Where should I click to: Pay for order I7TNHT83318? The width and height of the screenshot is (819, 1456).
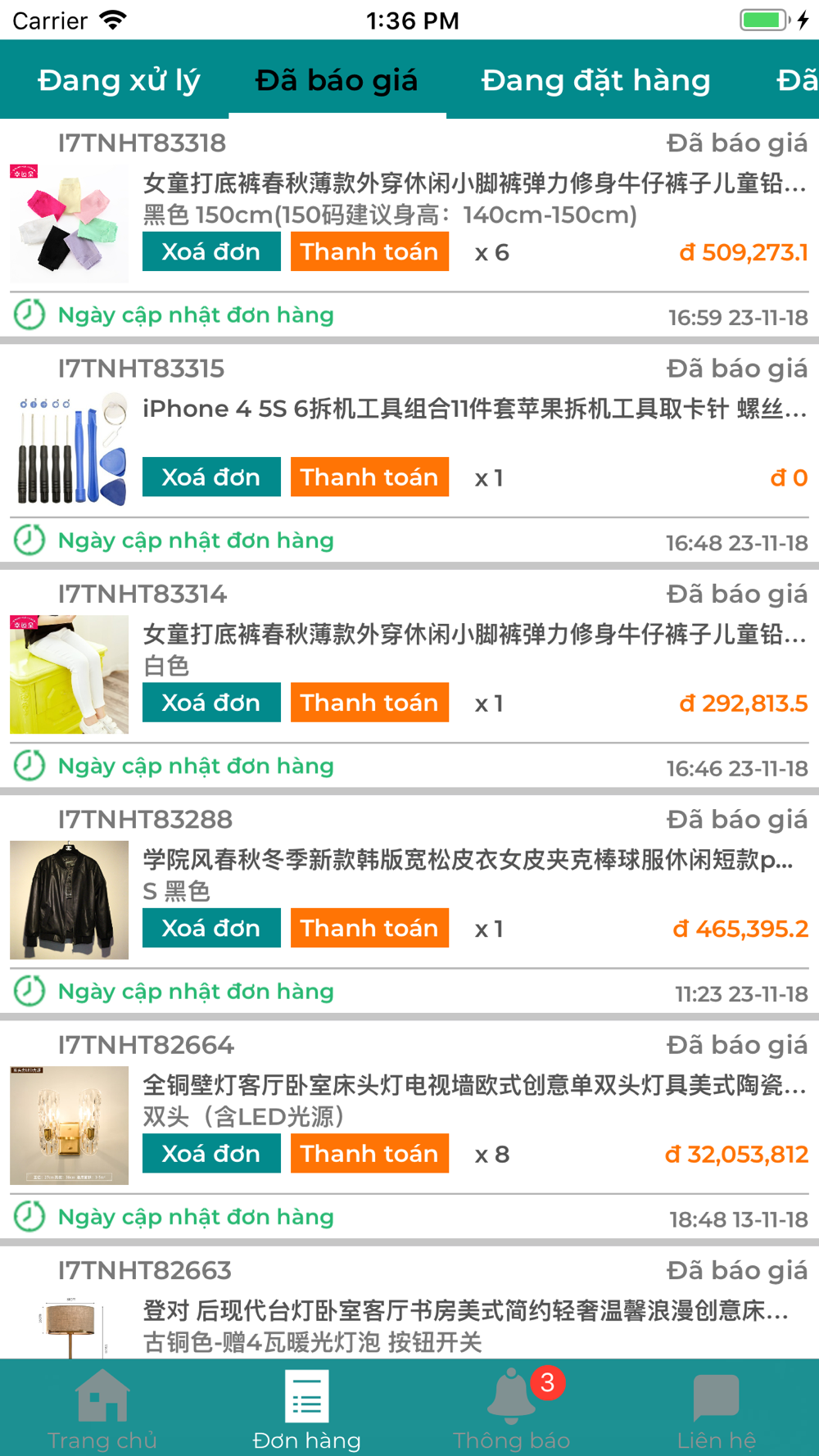(x=369, y=251)
